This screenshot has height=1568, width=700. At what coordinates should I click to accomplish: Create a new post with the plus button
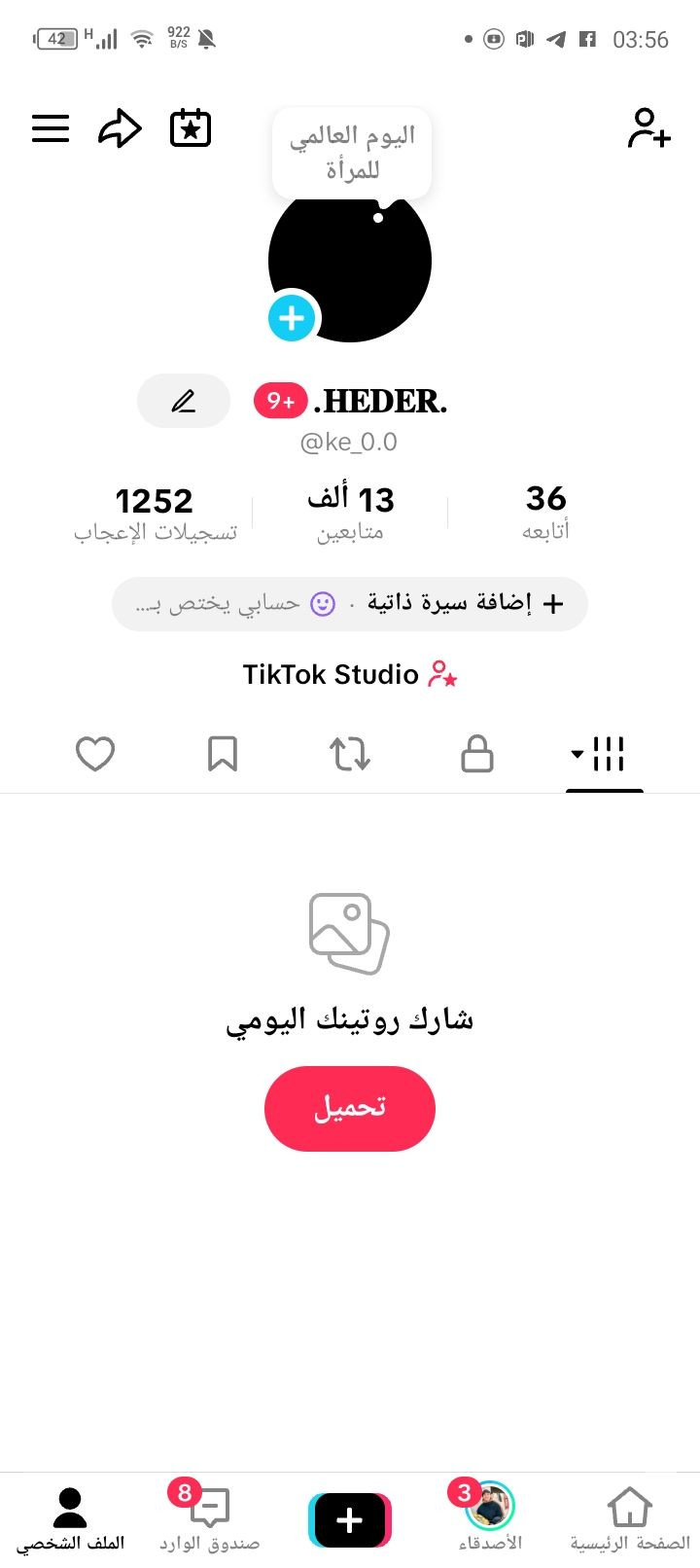pos(350,1519)
